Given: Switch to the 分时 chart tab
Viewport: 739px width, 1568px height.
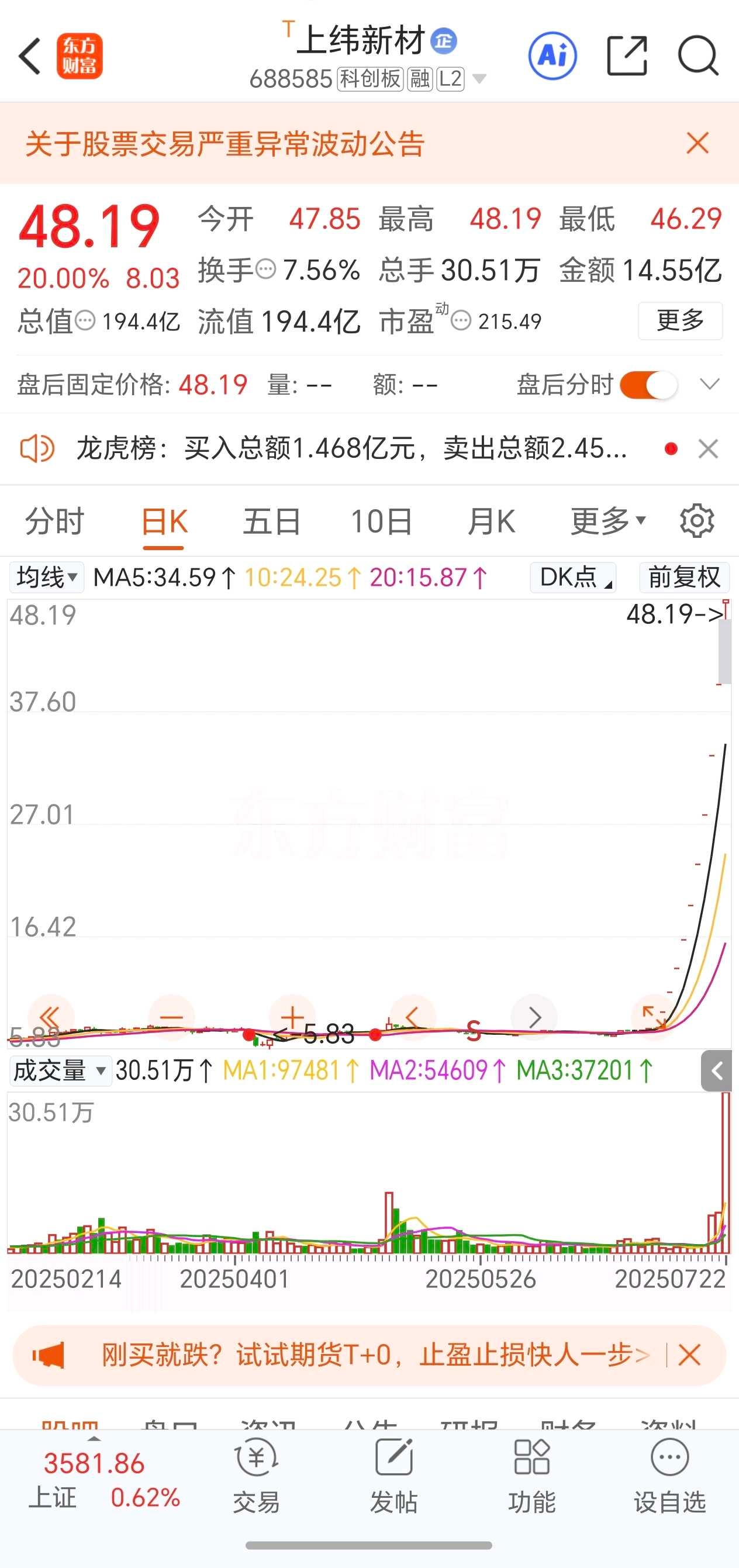Looking at the screenshot, I should [54, 521].
